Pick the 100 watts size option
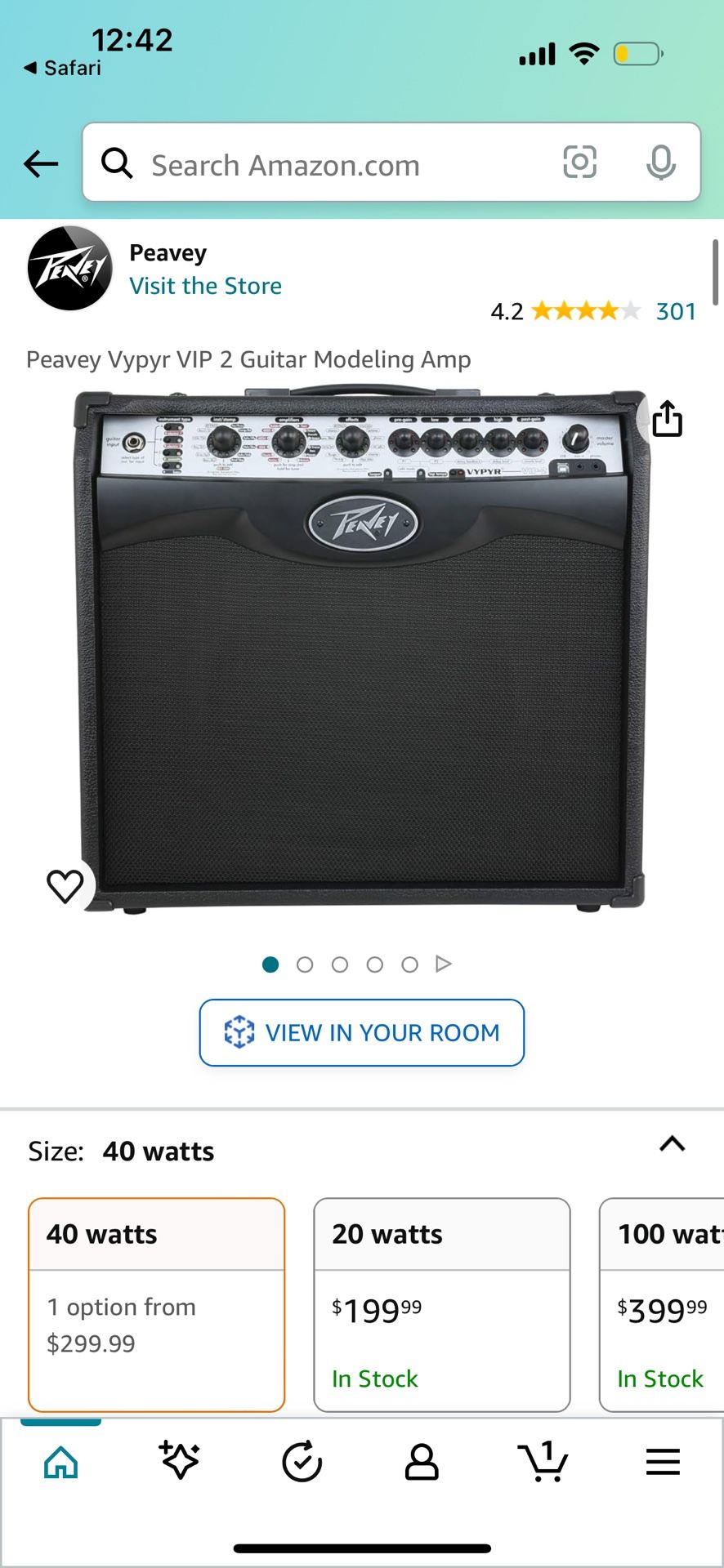Image resolution: width=724 pixels, height=1568 pixels. click(662, 1304)
